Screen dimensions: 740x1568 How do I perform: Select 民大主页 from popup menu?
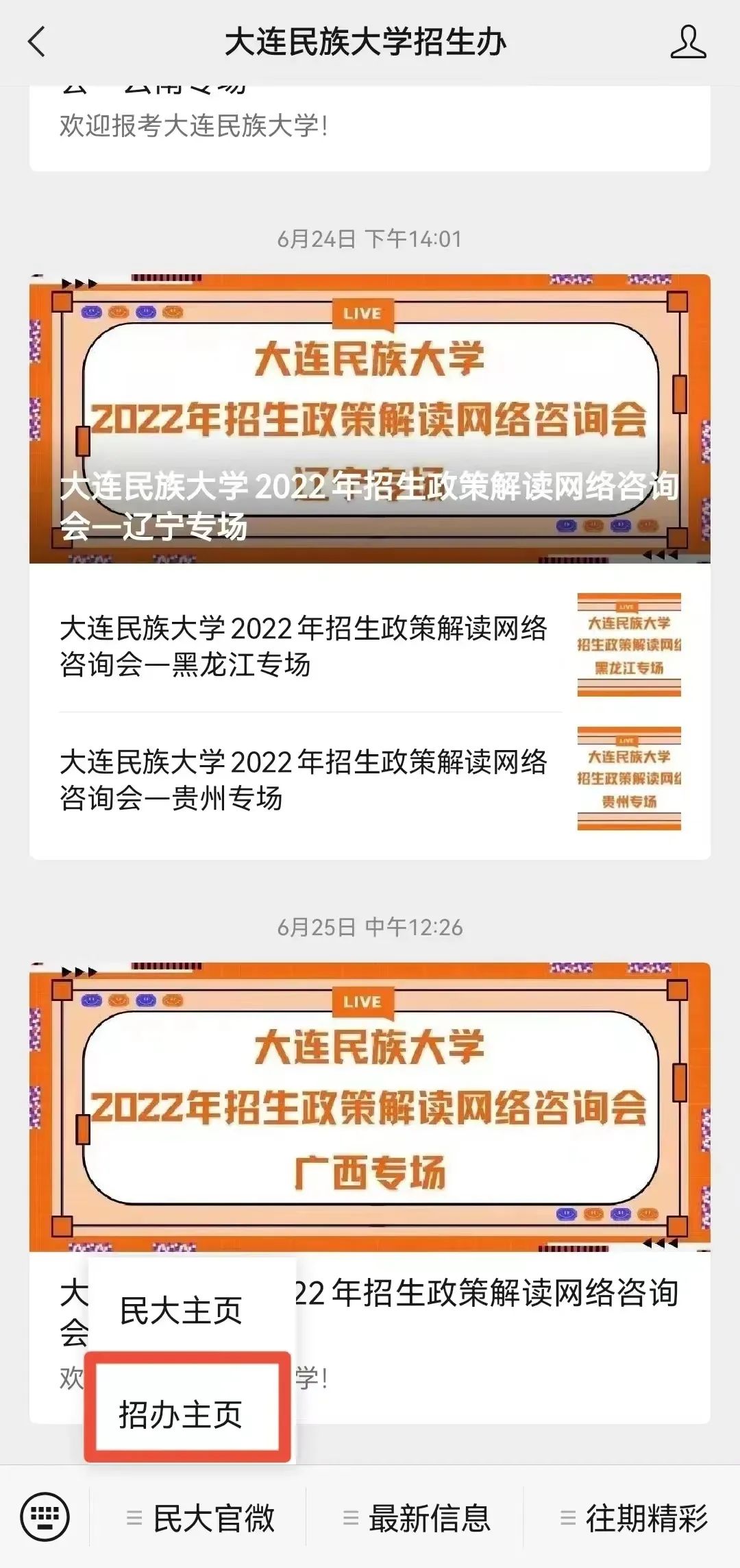coord(181,1310)
